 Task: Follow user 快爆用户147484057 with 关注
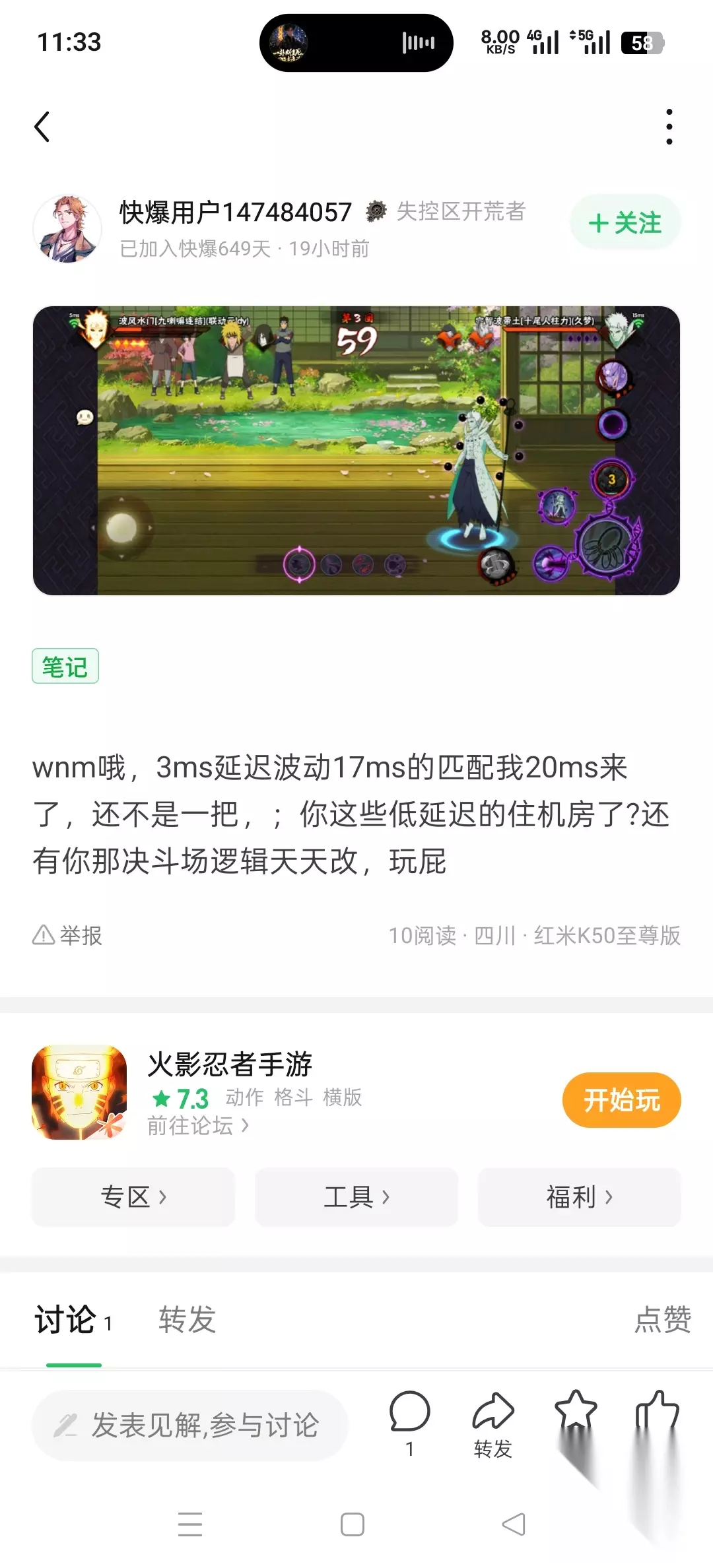point(625,223)
